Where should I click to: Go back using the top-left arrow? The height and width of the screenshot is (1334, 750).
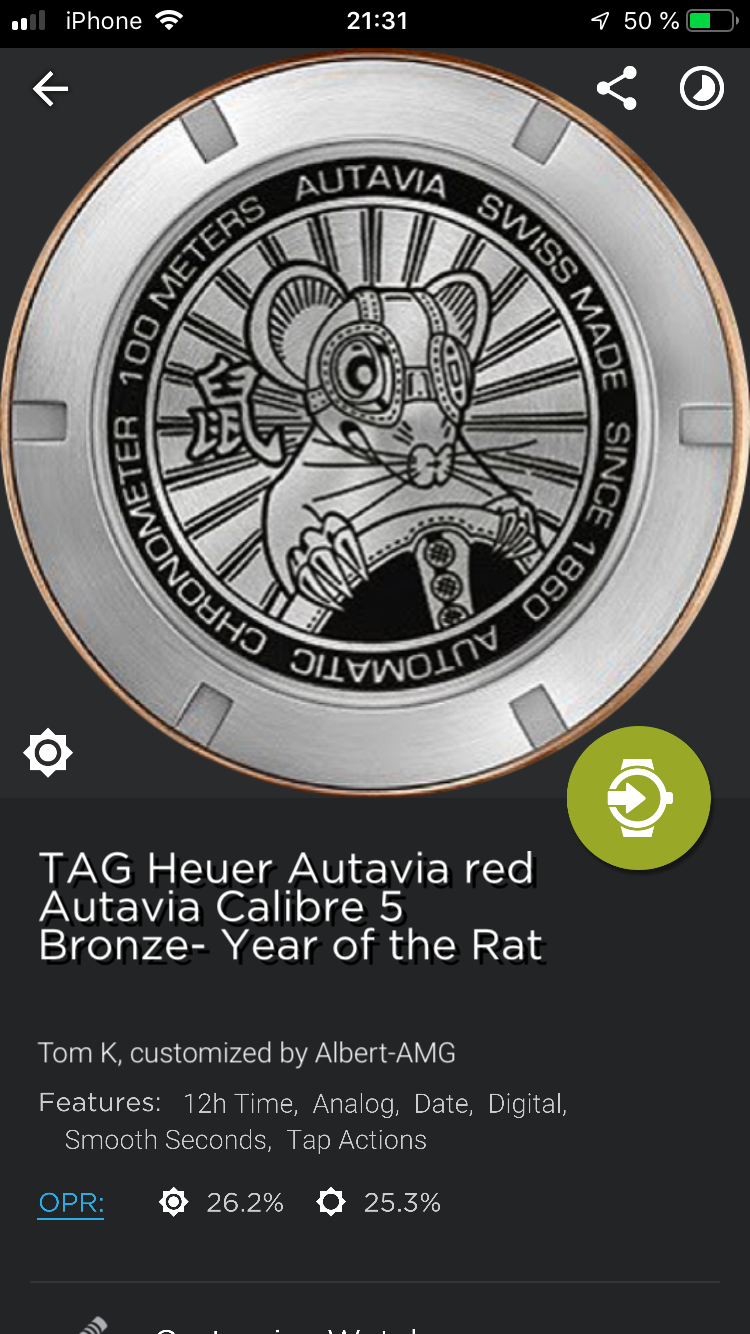click(x=50, y=90)
